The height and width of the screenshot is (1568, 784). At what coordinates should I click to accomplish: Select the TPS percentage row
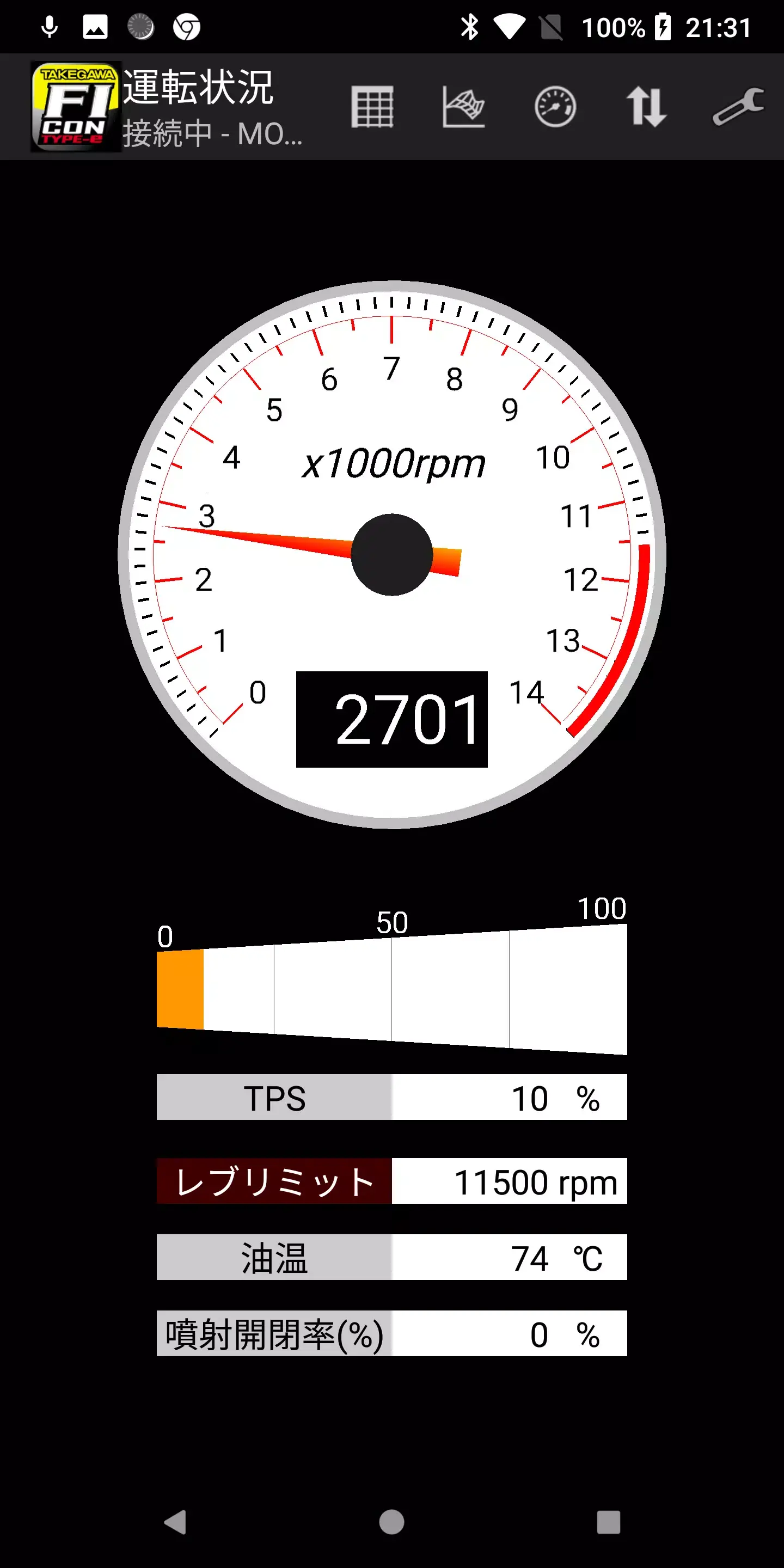[391, 1097]
